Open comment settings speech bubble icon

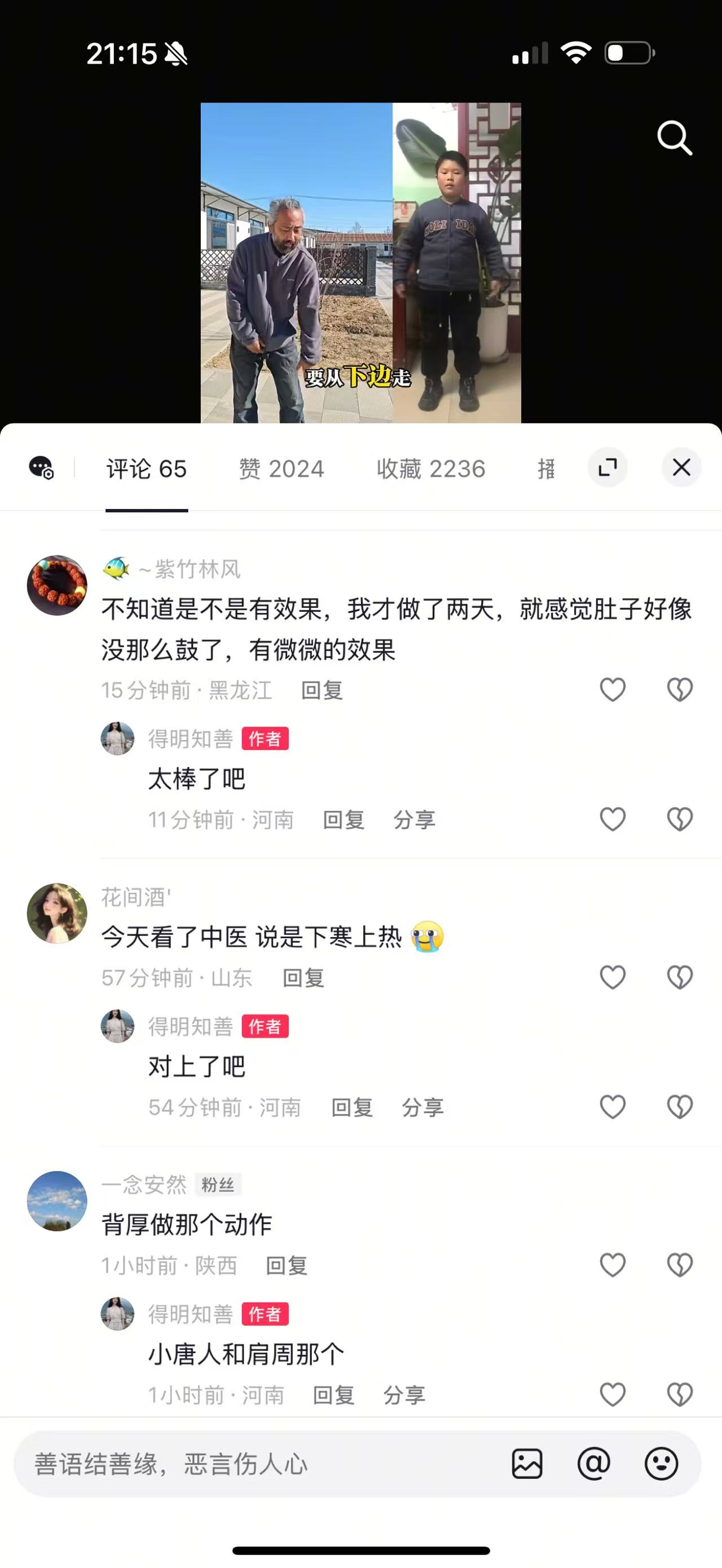(x=41, y=467)
